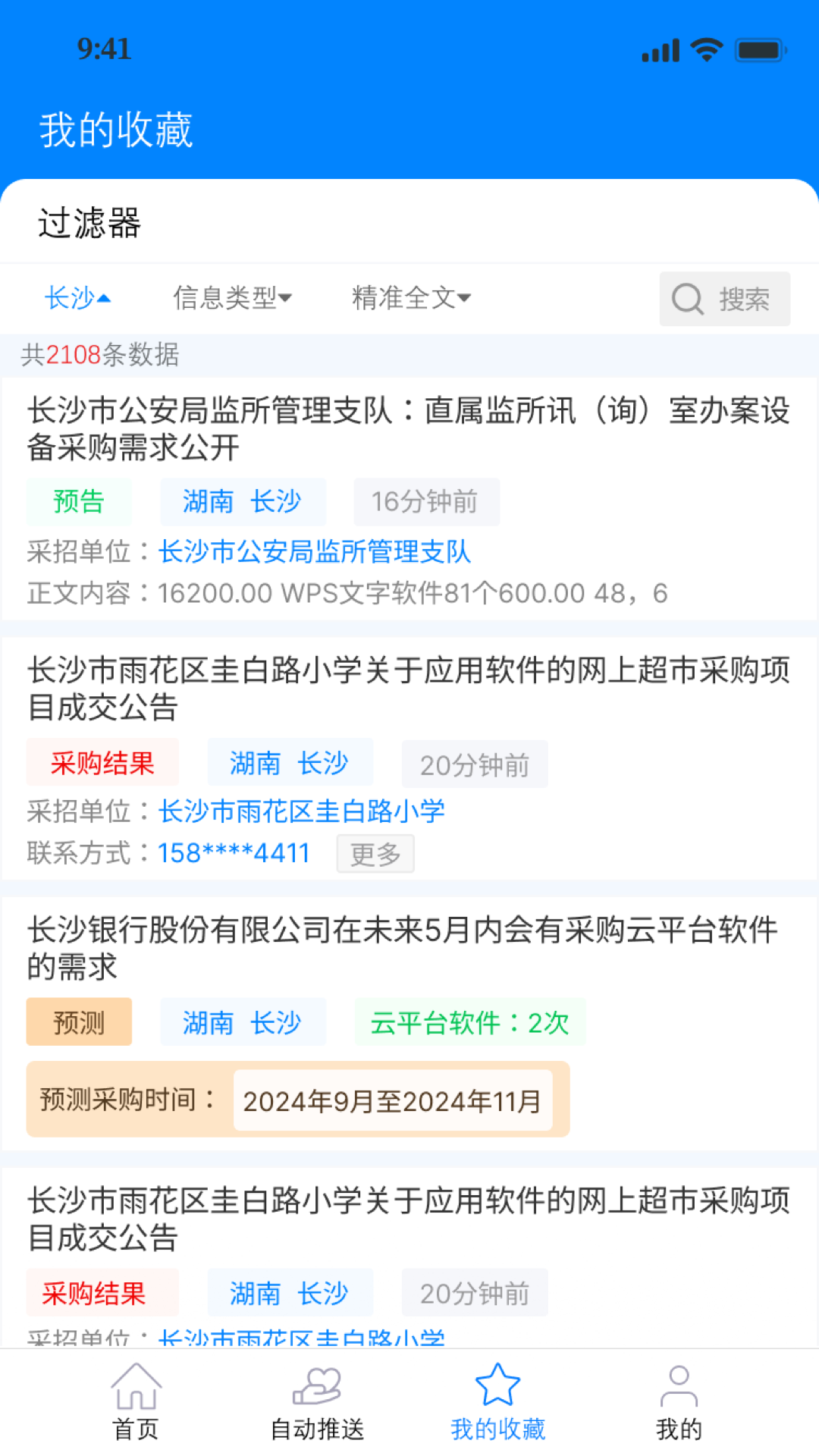Click the 采购结果 result tag

[x=102, y=763]
